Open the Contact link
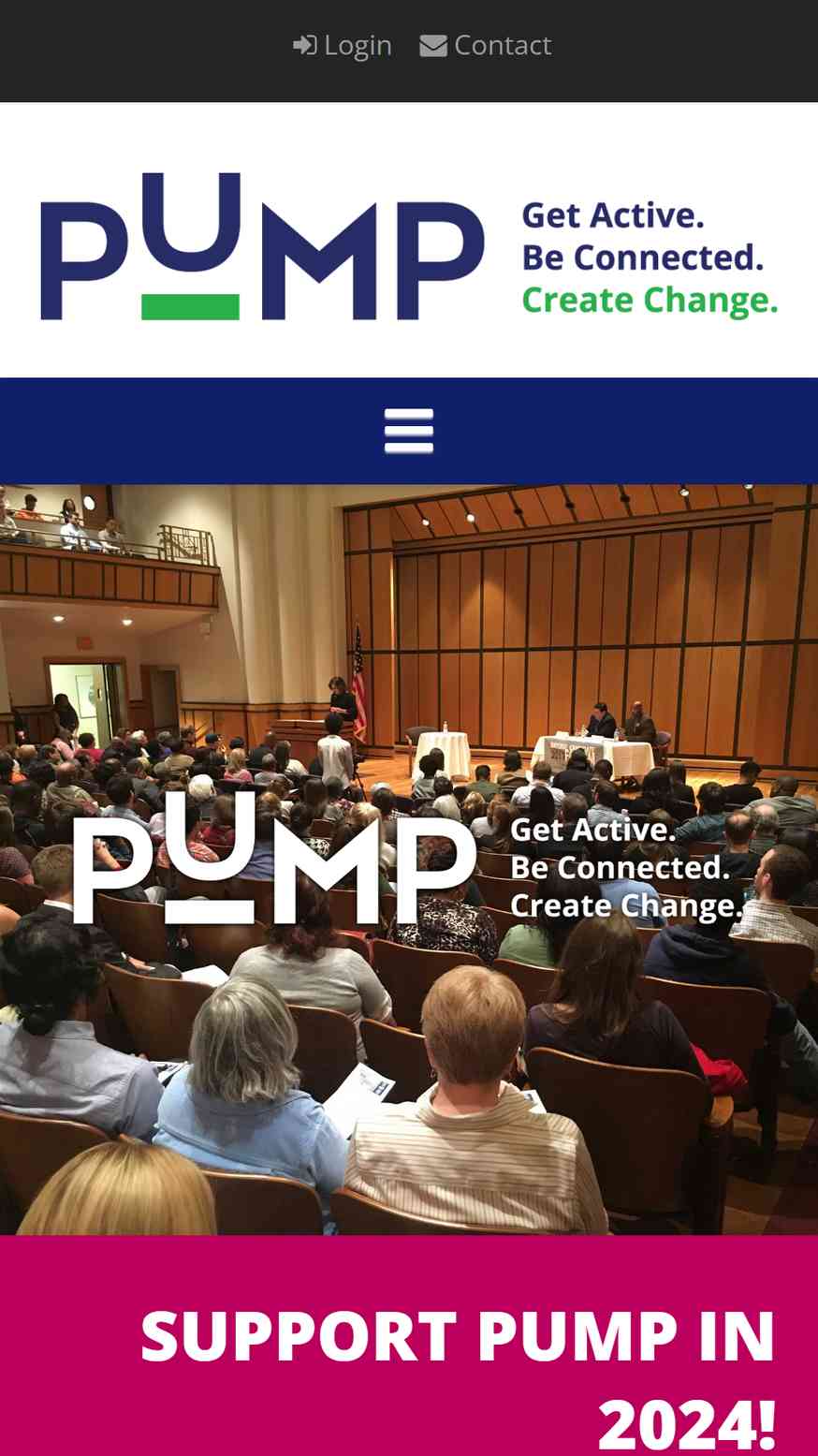This screenshot has width=818, height=1456. pos(486,45)
